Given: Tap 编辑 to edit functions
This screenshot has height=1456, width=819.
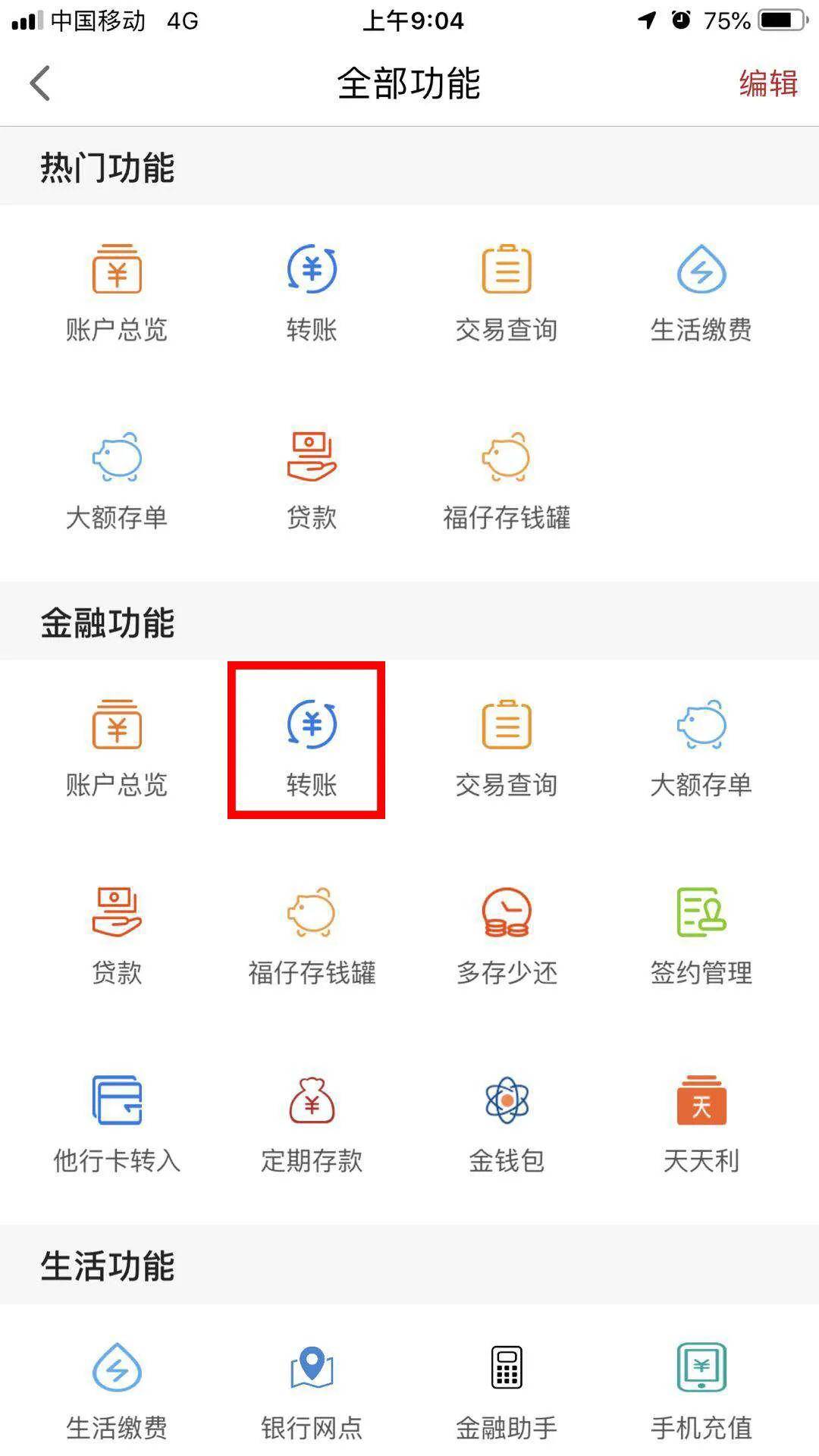Looking at the screenshot, I should tap(767, 83).
